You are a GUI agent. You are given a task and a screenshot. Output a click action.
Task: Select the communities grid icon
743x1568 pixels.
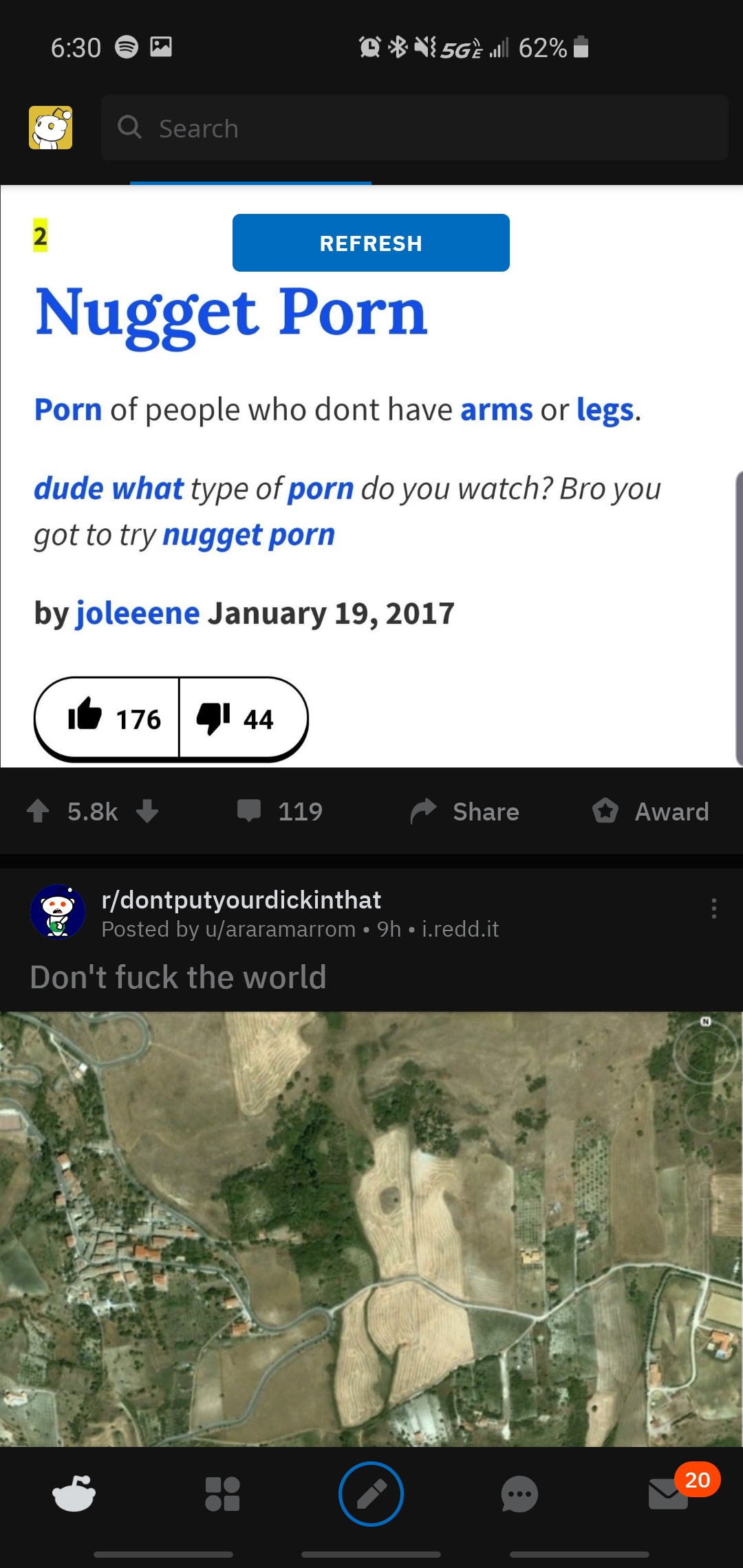pos(222,1494)
